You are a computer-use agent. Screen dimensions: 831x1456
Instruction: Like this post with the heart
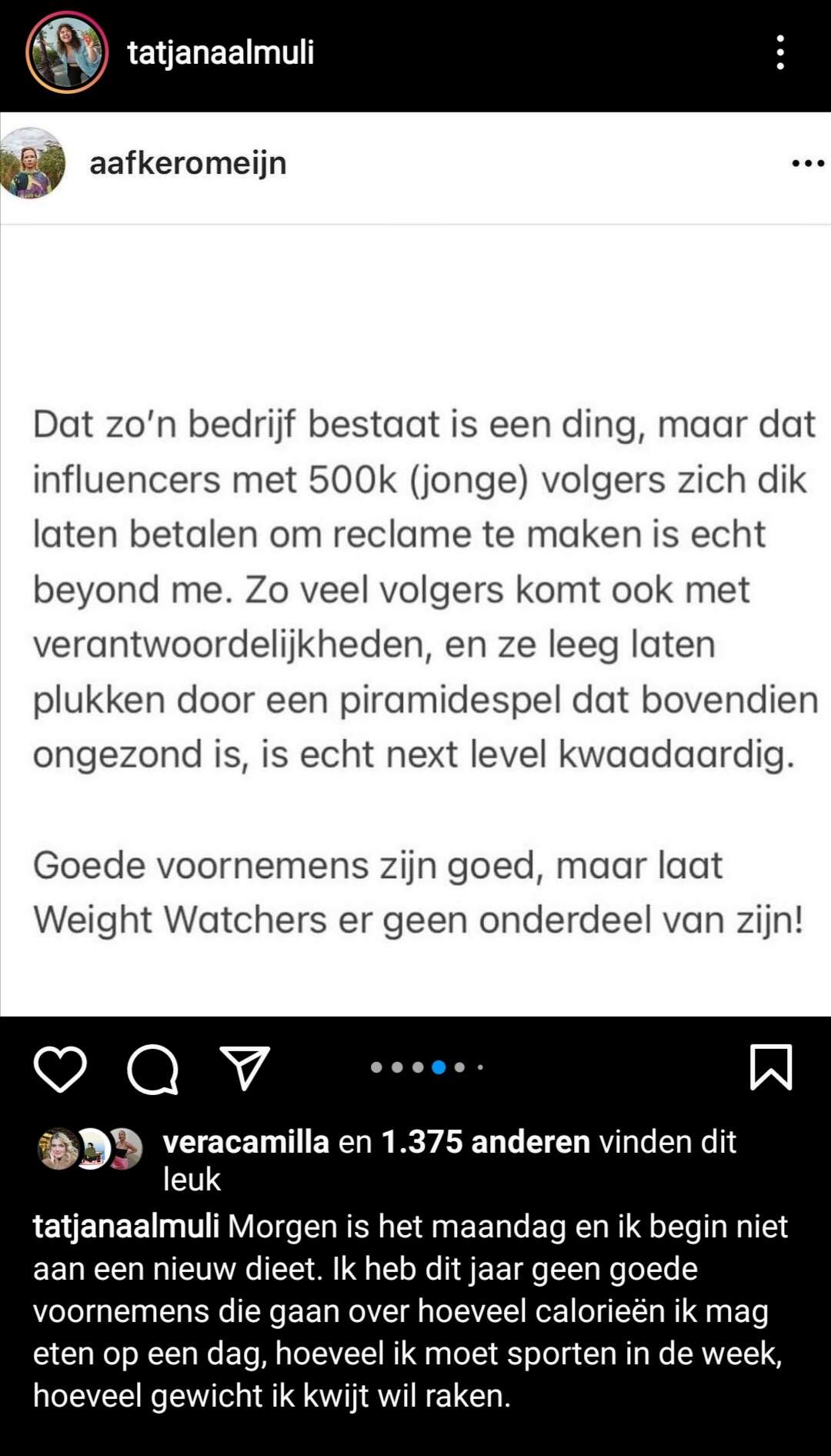[x=60, y=1068]
